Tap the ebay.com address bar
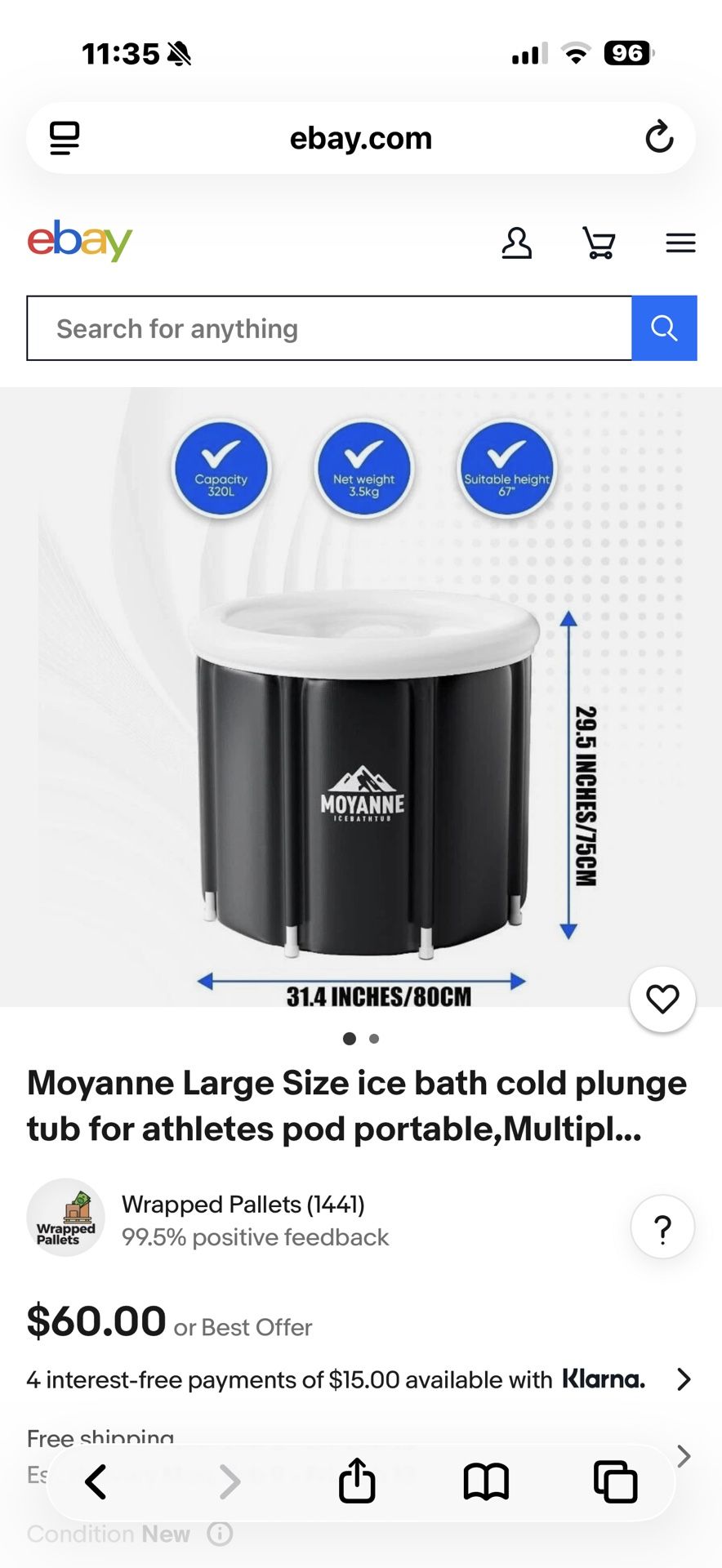 360,138
